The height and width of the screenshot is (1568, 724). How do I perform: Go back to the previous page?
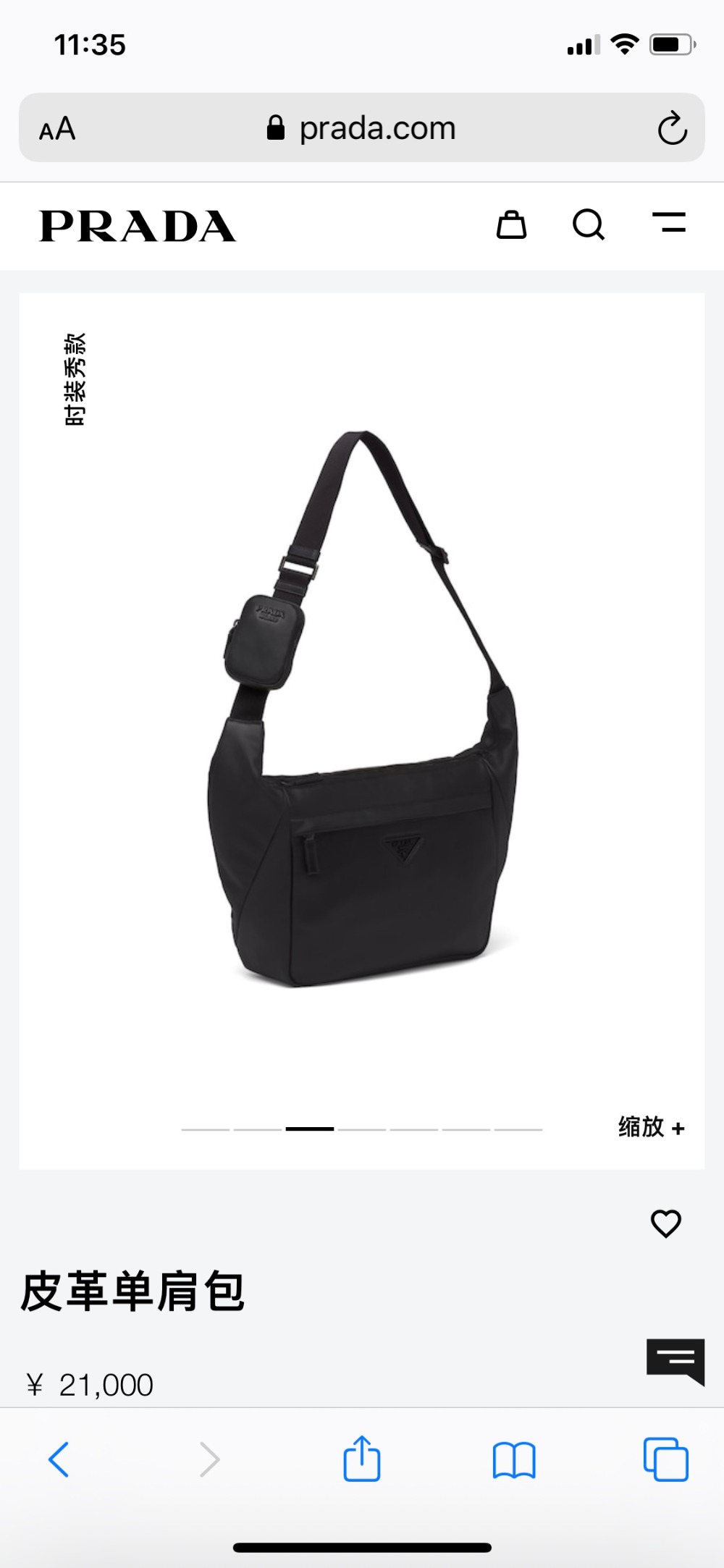pyautogui.click(x=59, y=1459)
